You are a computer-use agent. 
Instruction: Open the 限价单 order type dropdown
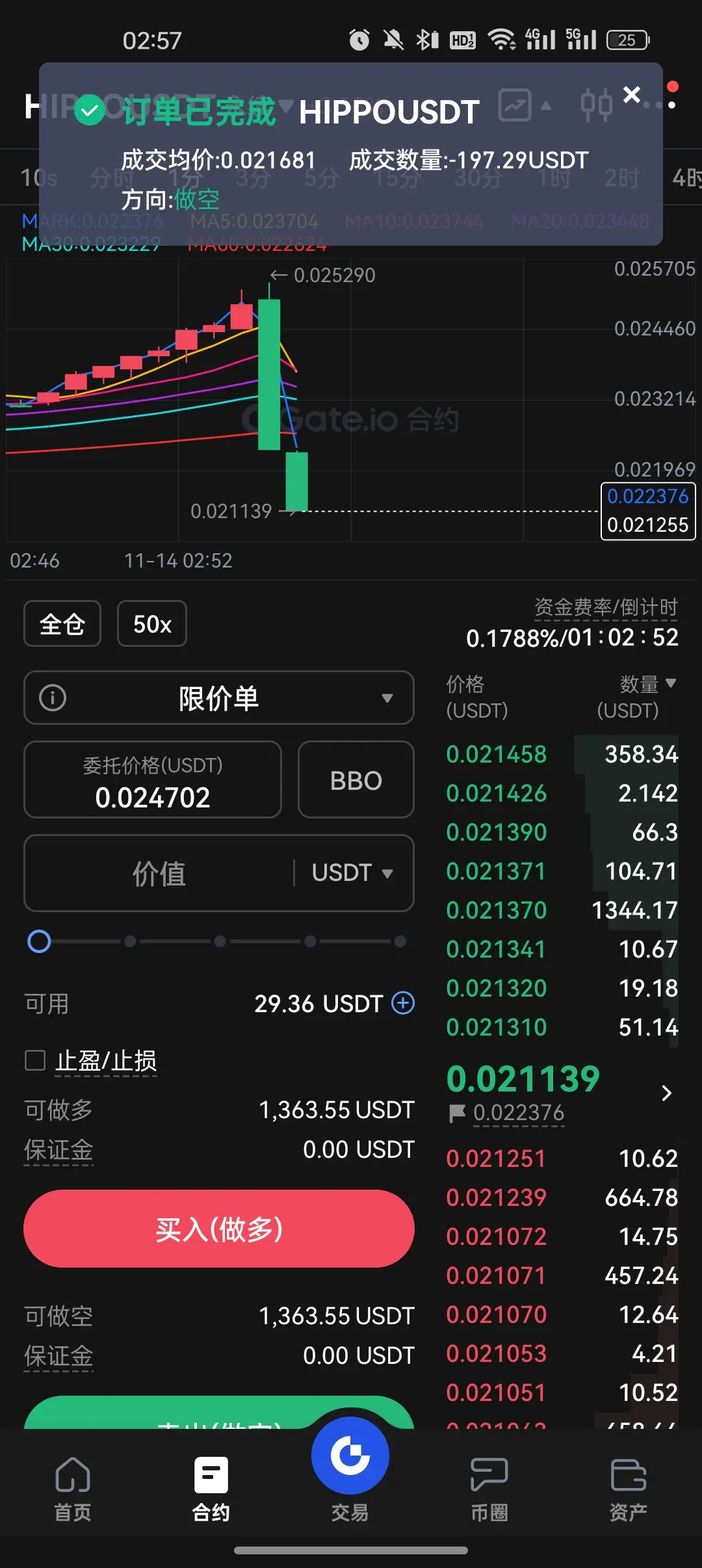click(219, 698)
